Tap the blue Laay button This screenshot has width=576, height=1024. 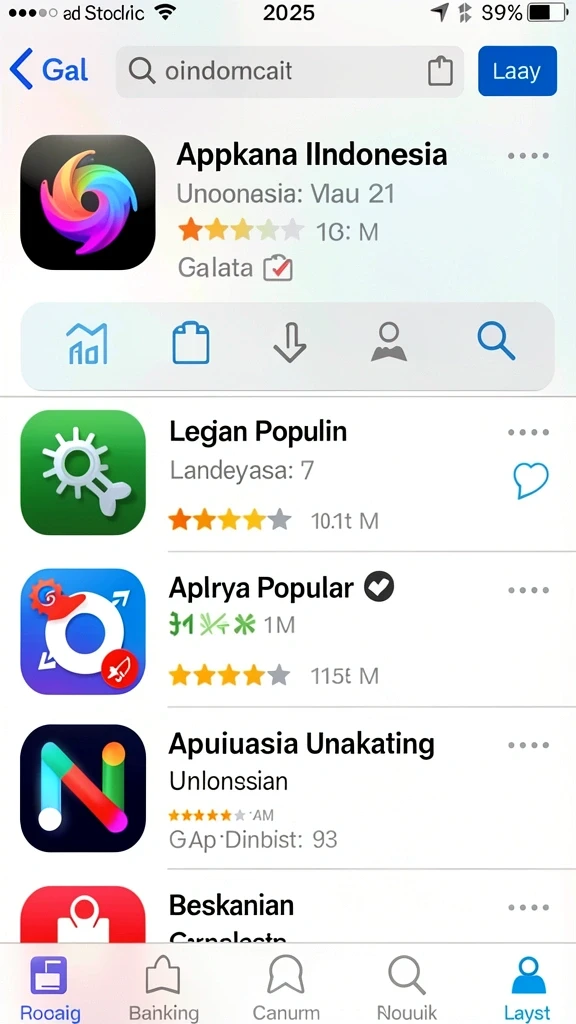(517, 71)
